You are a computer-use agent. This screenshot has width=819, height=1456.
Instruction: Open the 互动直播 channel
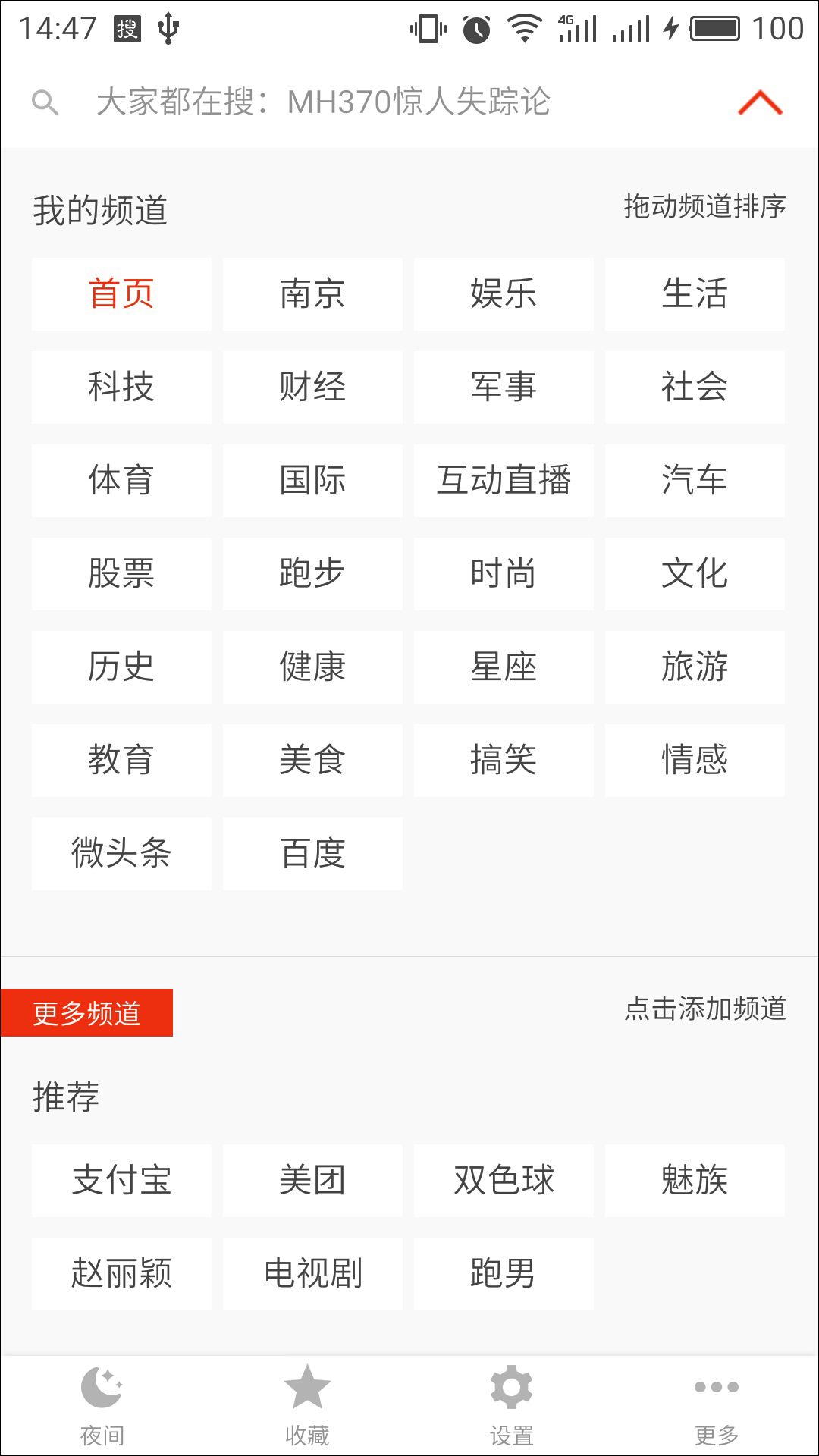tap(504, 481)
